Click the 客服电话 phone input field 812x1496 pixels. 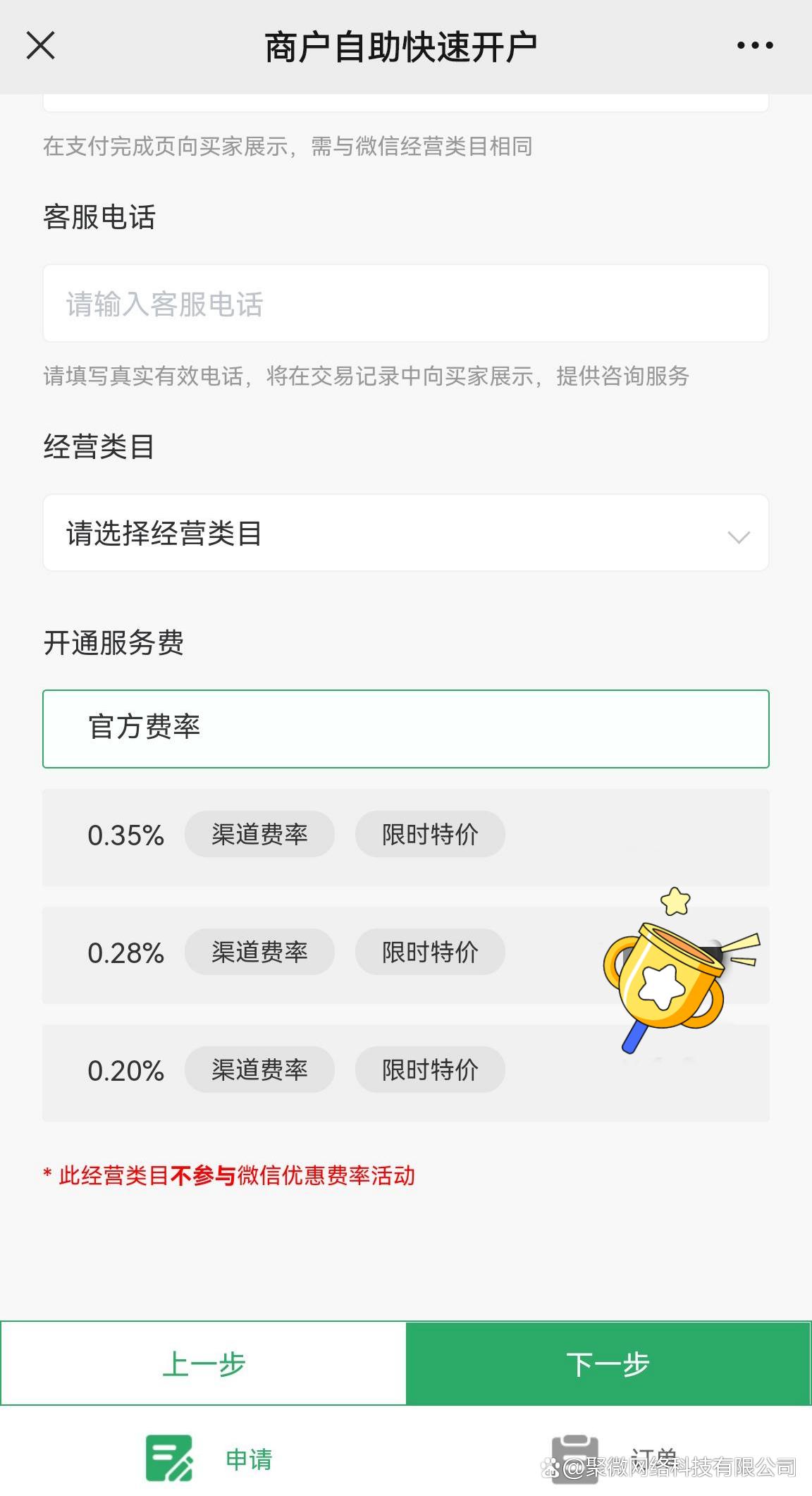click(405, 304)
